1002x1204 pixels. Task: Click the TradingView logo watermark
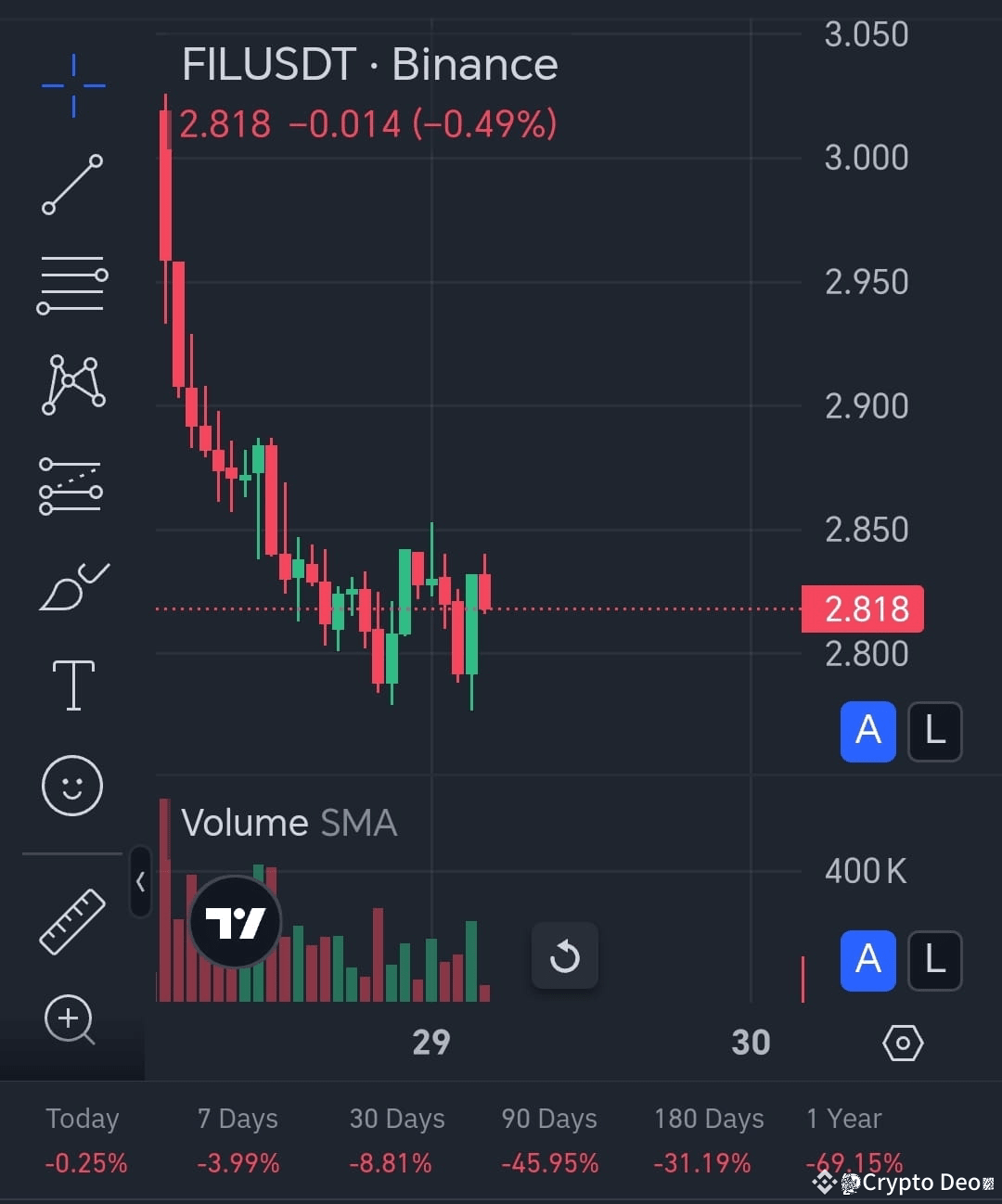[x=234, y=921]
